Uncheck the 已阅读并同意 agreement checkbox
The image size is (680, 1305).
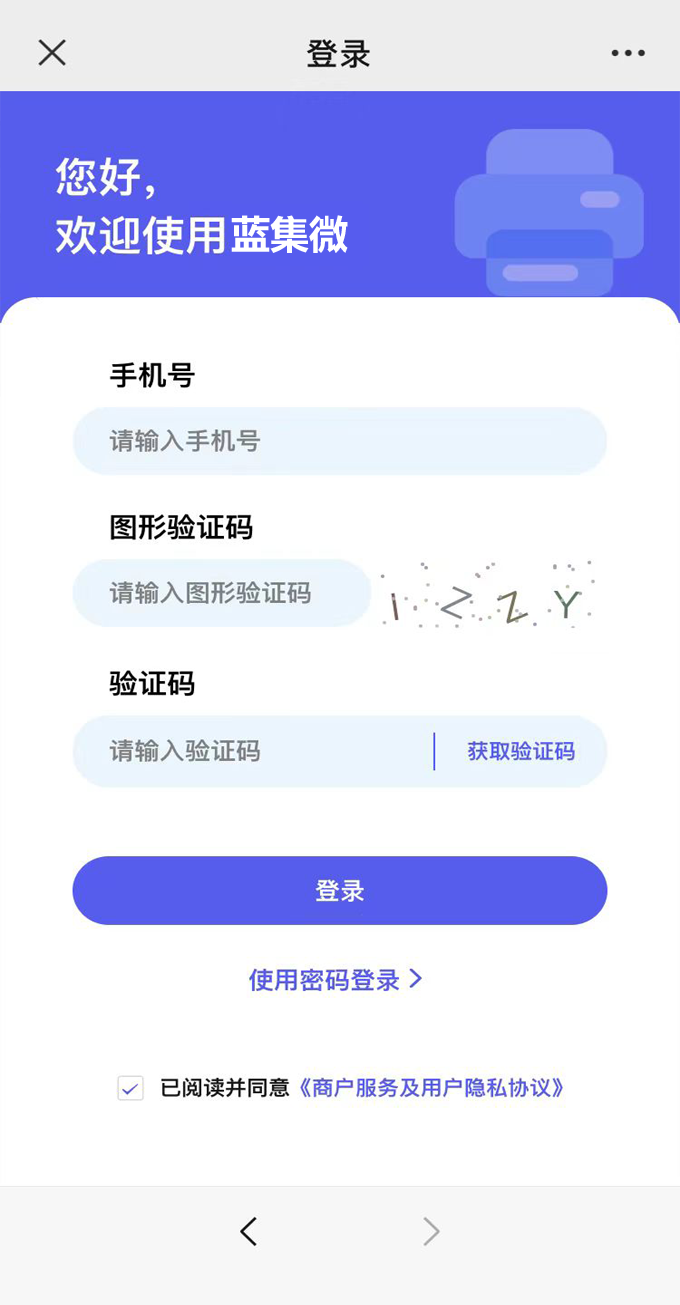[131, 1088]
